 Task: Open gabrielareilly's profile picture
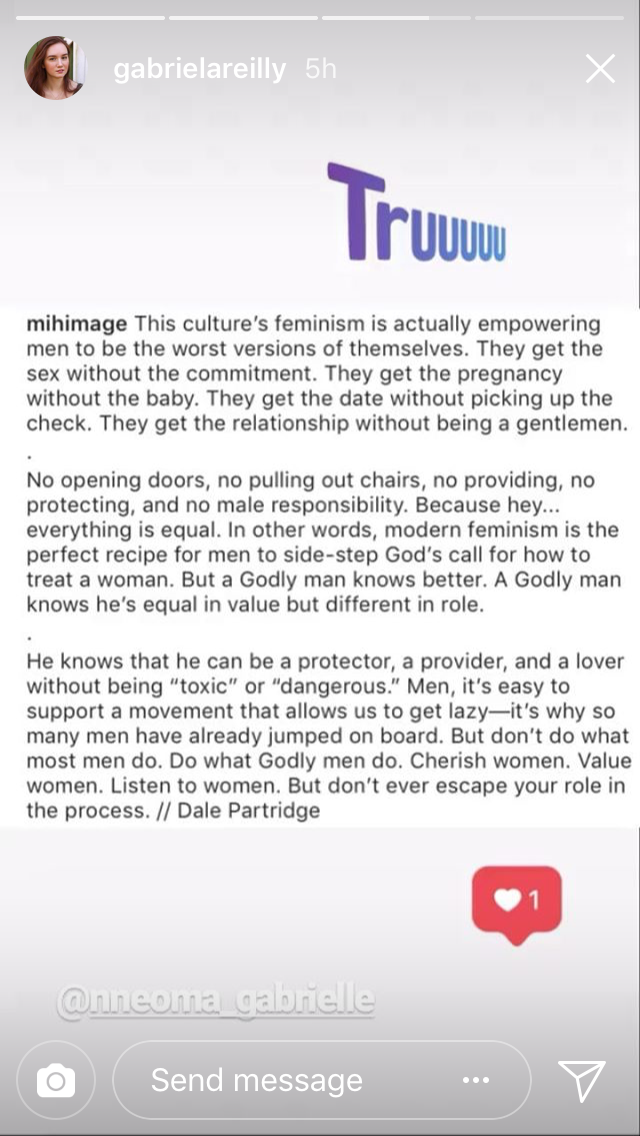(53, 69)
